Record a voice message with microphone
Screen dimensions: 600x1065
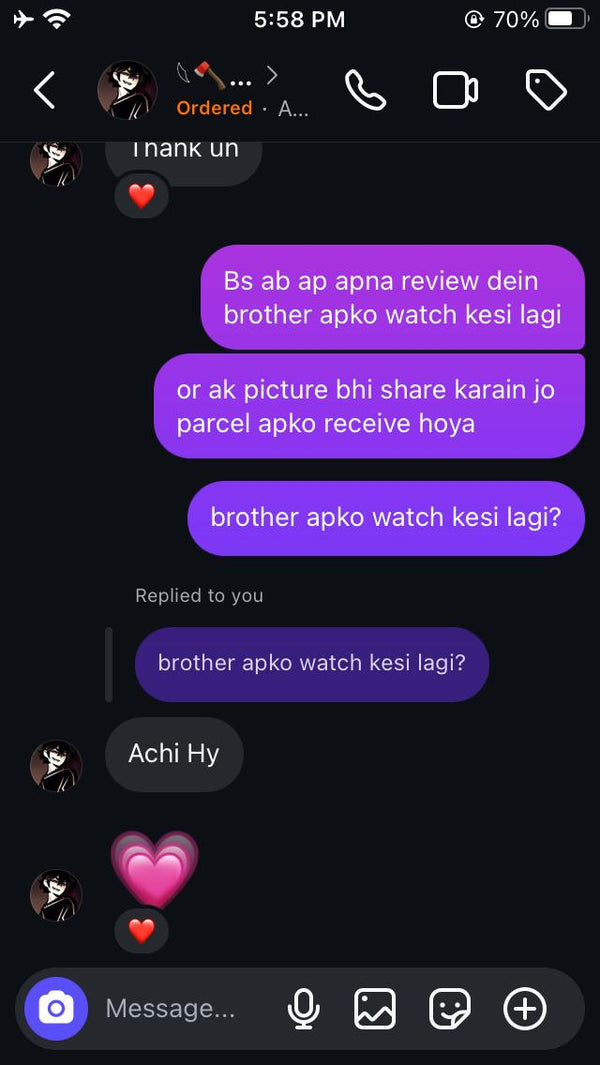pyautogui.click(x=303, y=1009)
